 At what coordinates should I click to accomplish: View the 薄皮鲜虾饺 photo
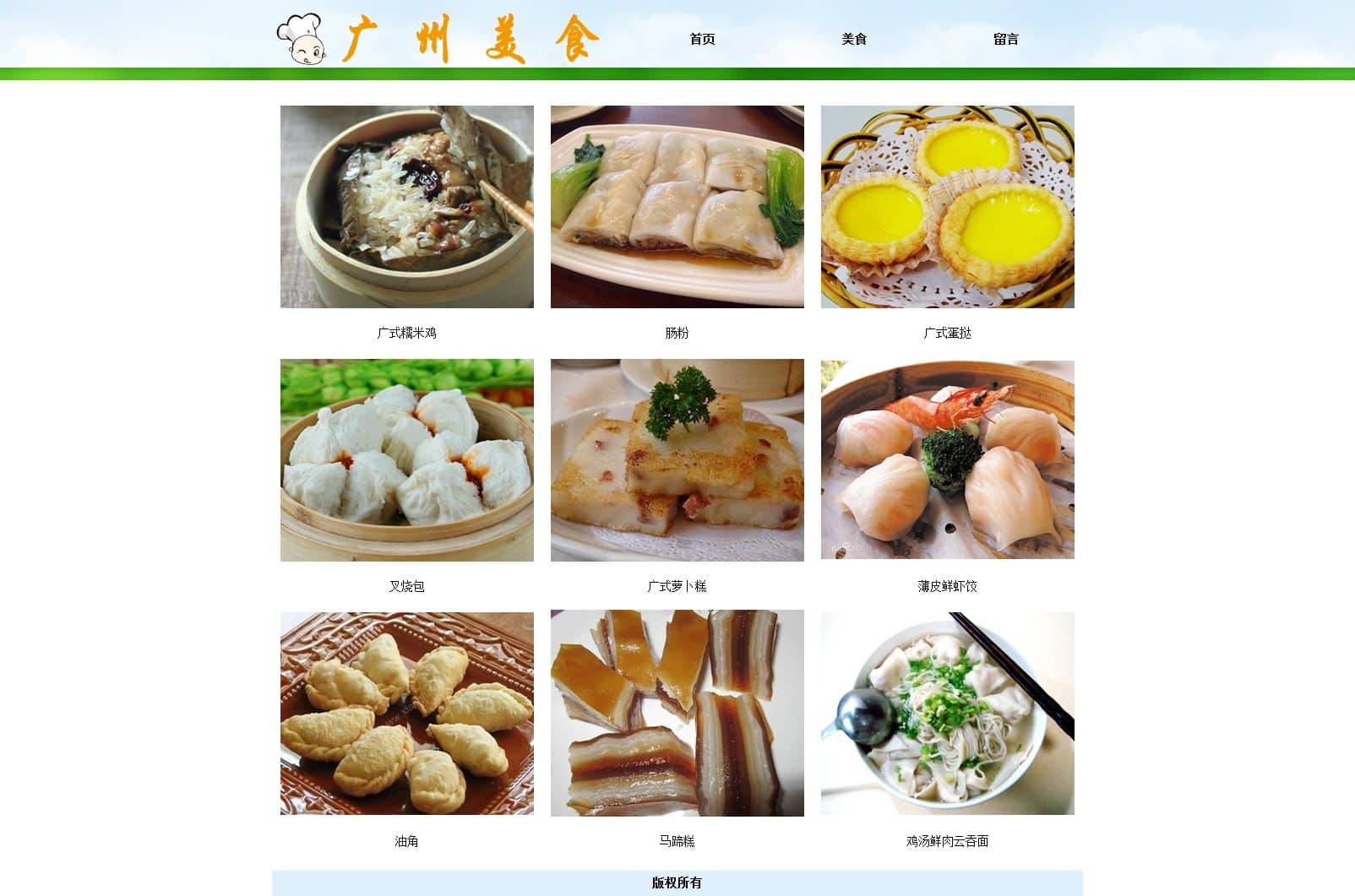tap(948, 460)
